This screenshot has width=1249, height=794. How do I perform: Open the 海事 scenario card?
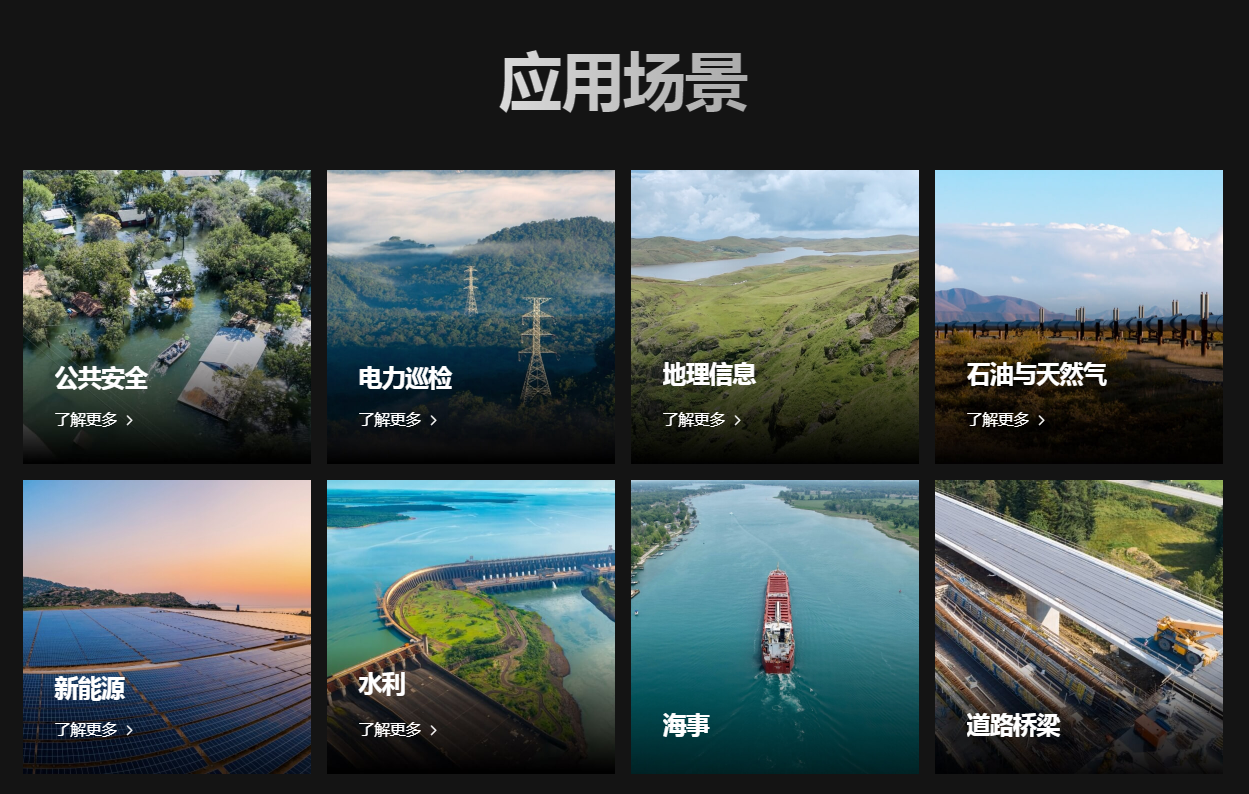tap(775, 626)
